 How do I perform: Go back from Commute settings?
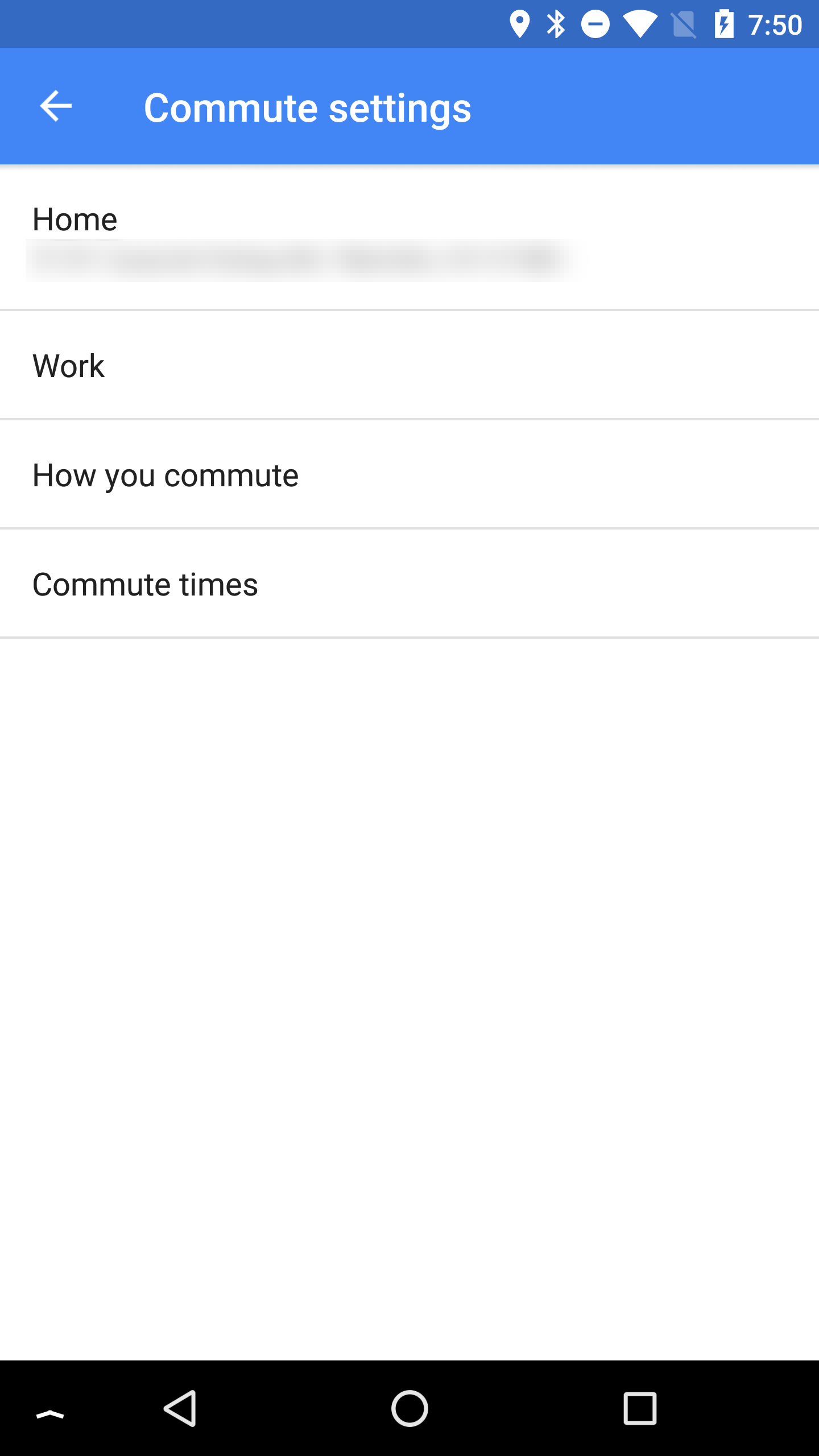pyautogui.click(x=56, y=106)
